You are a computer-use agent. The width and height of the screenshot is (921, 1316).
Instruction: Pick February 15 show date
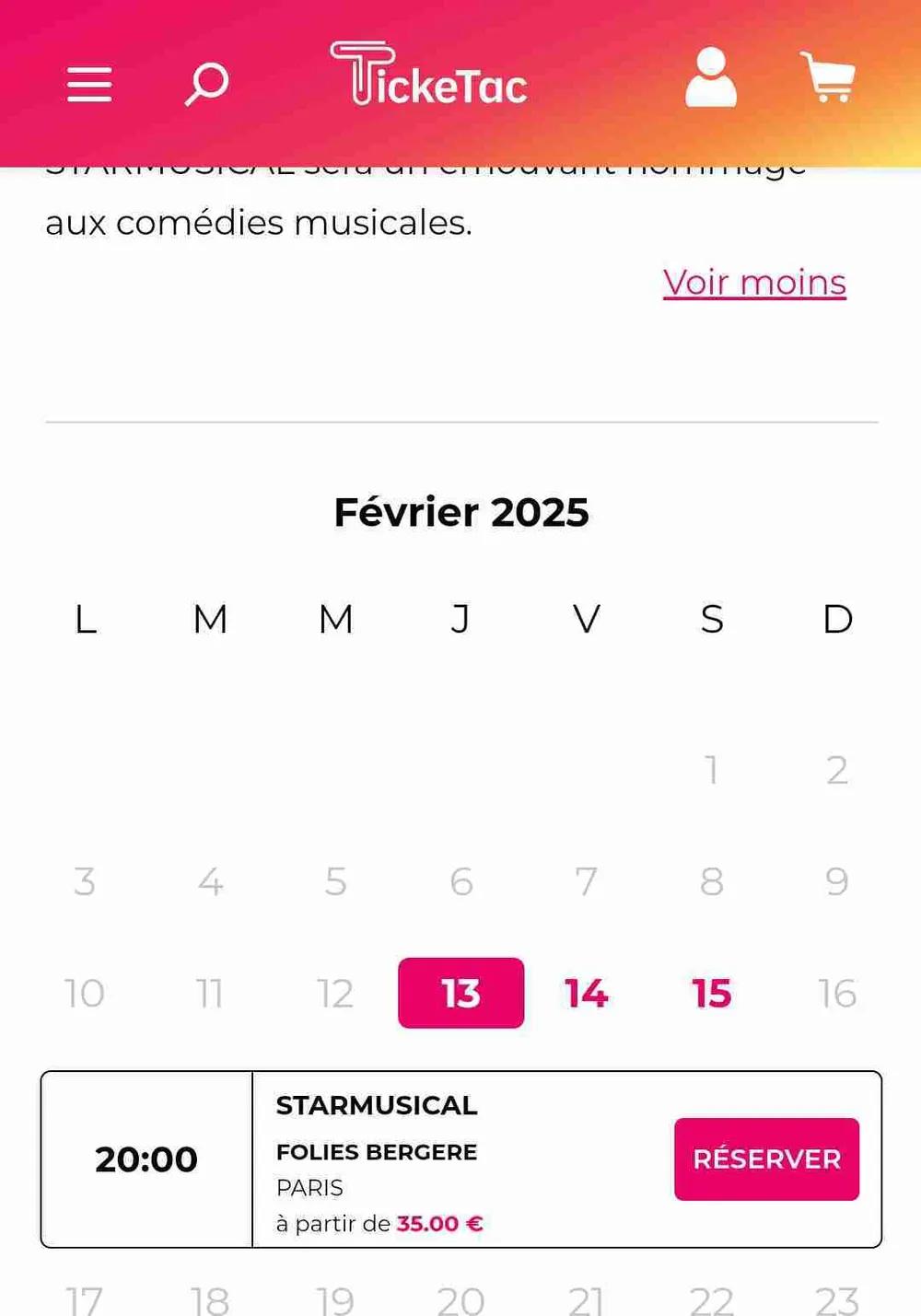(711, 993)
